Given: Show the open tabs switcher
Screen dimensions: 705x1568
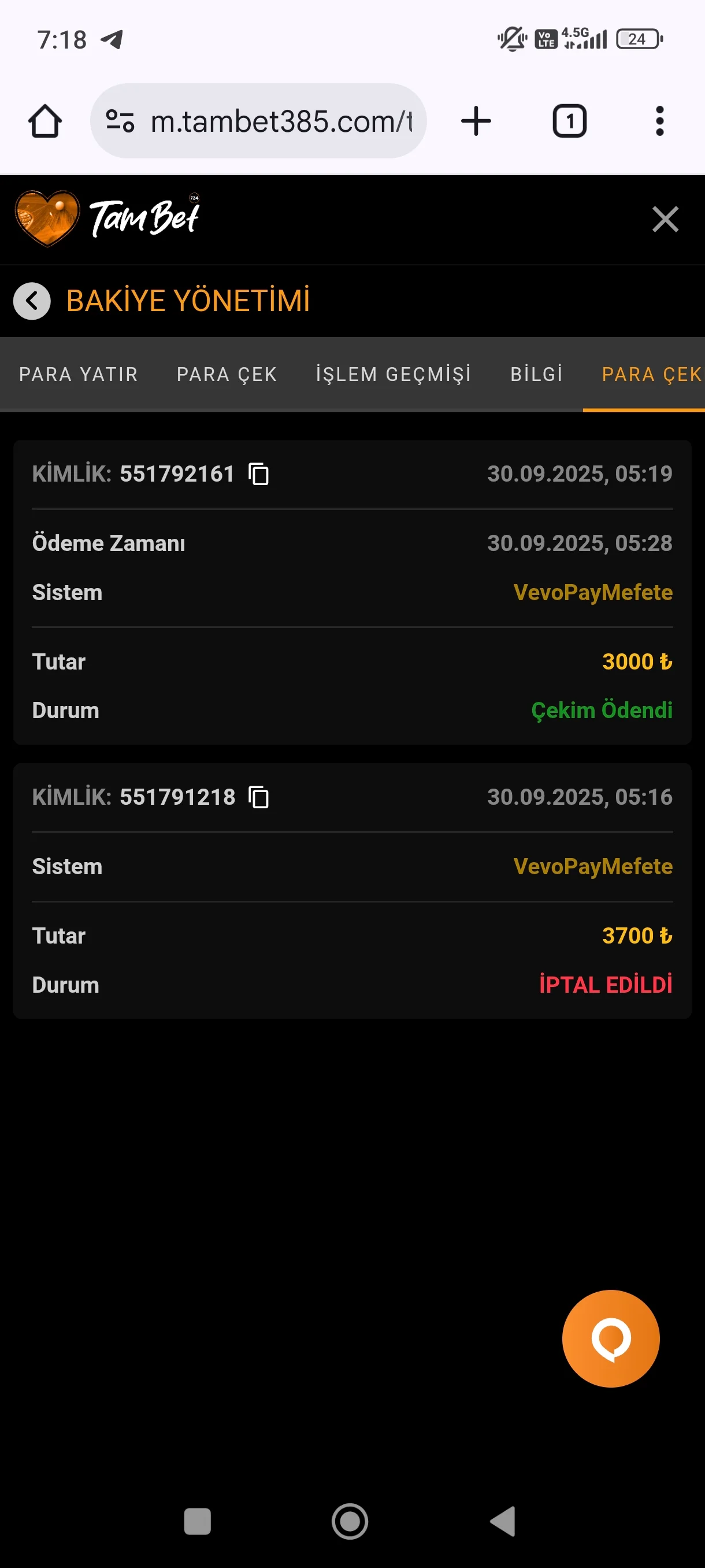Looking at the screenshot, I should [569, 121].
